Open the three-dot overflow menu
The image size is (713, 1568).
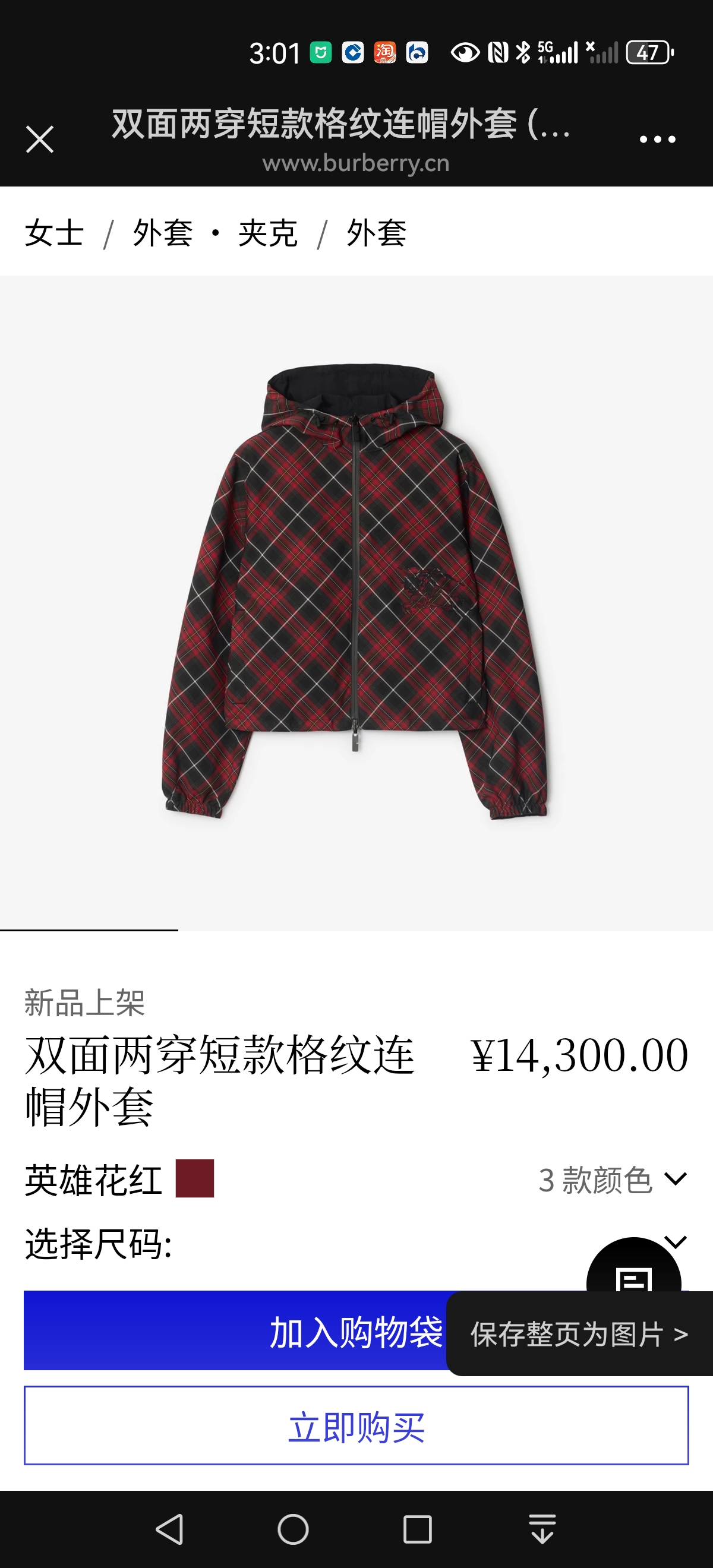(657, 140)
